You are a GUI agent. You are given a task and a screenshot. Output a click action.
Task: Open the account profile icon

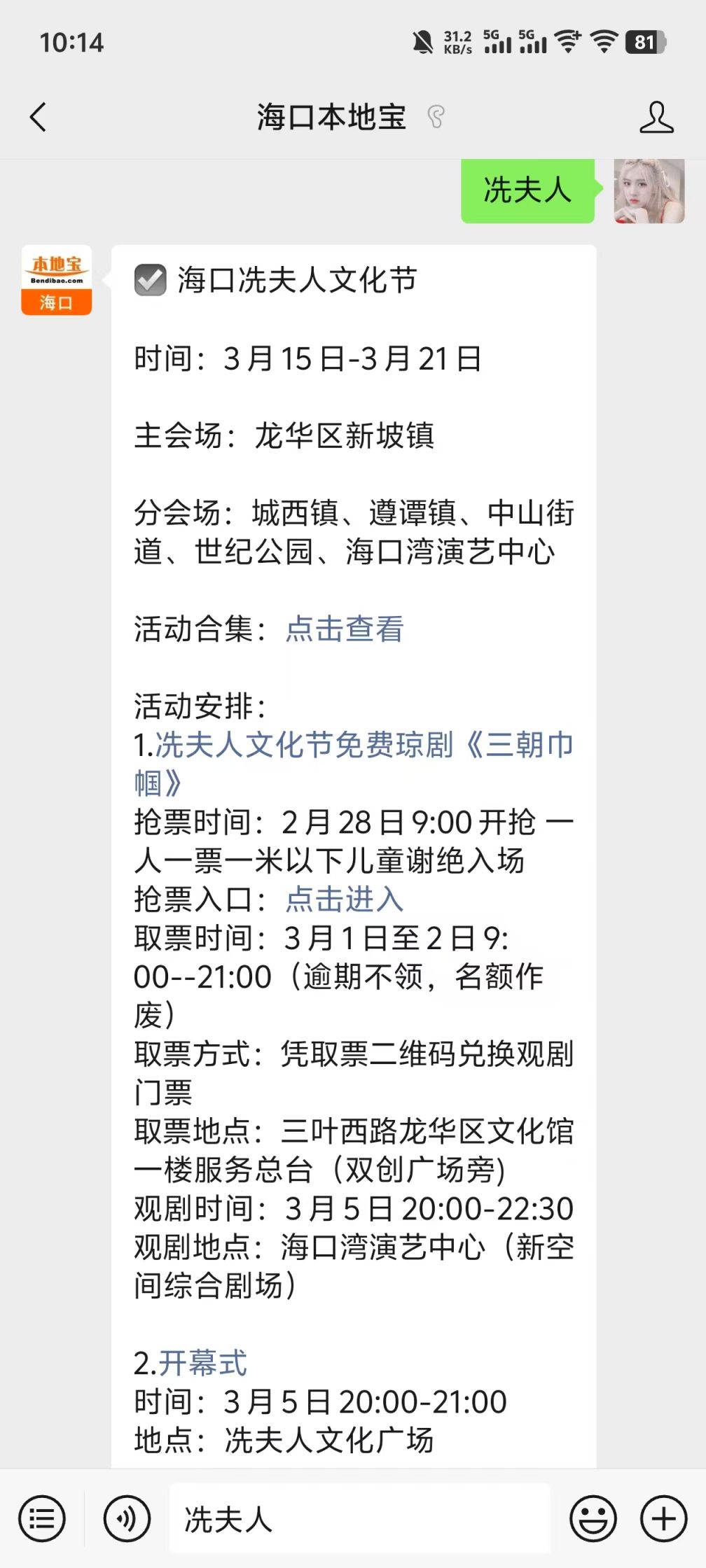pos(656,117)
